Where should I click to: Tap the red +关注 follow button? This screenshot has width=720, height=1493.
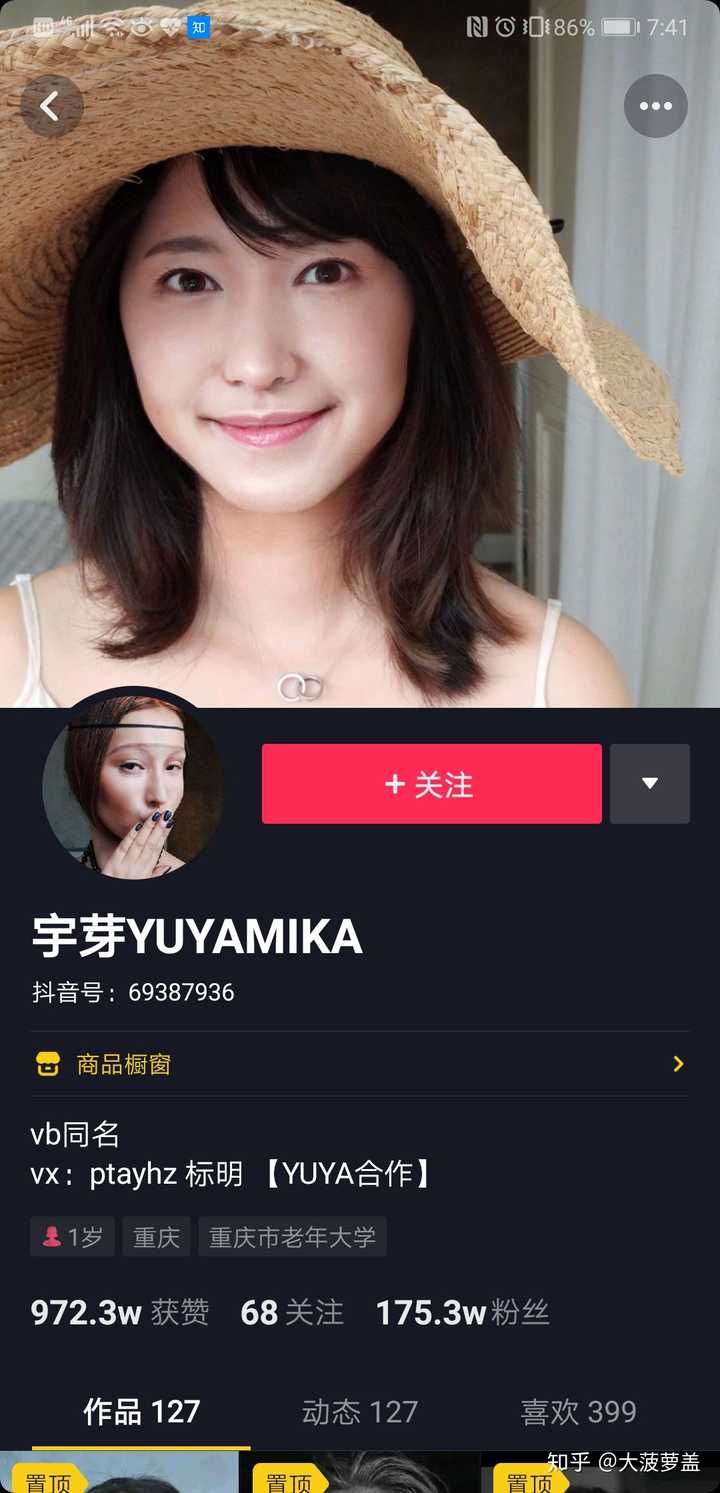pyautogui.click(x=431, y=784)
